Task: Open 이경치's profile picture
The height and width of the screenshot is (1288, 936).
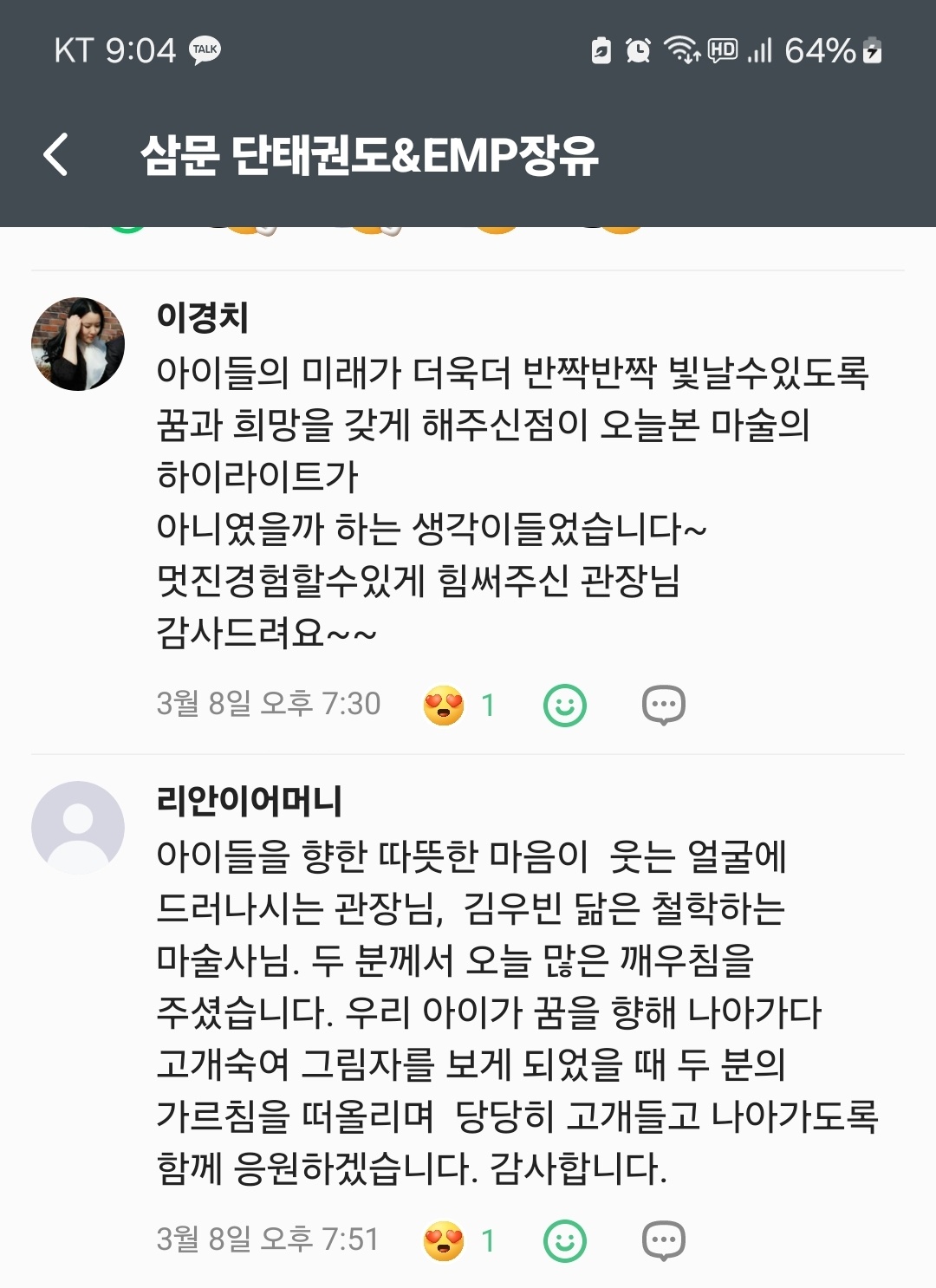Action: (x=78, y=344)
